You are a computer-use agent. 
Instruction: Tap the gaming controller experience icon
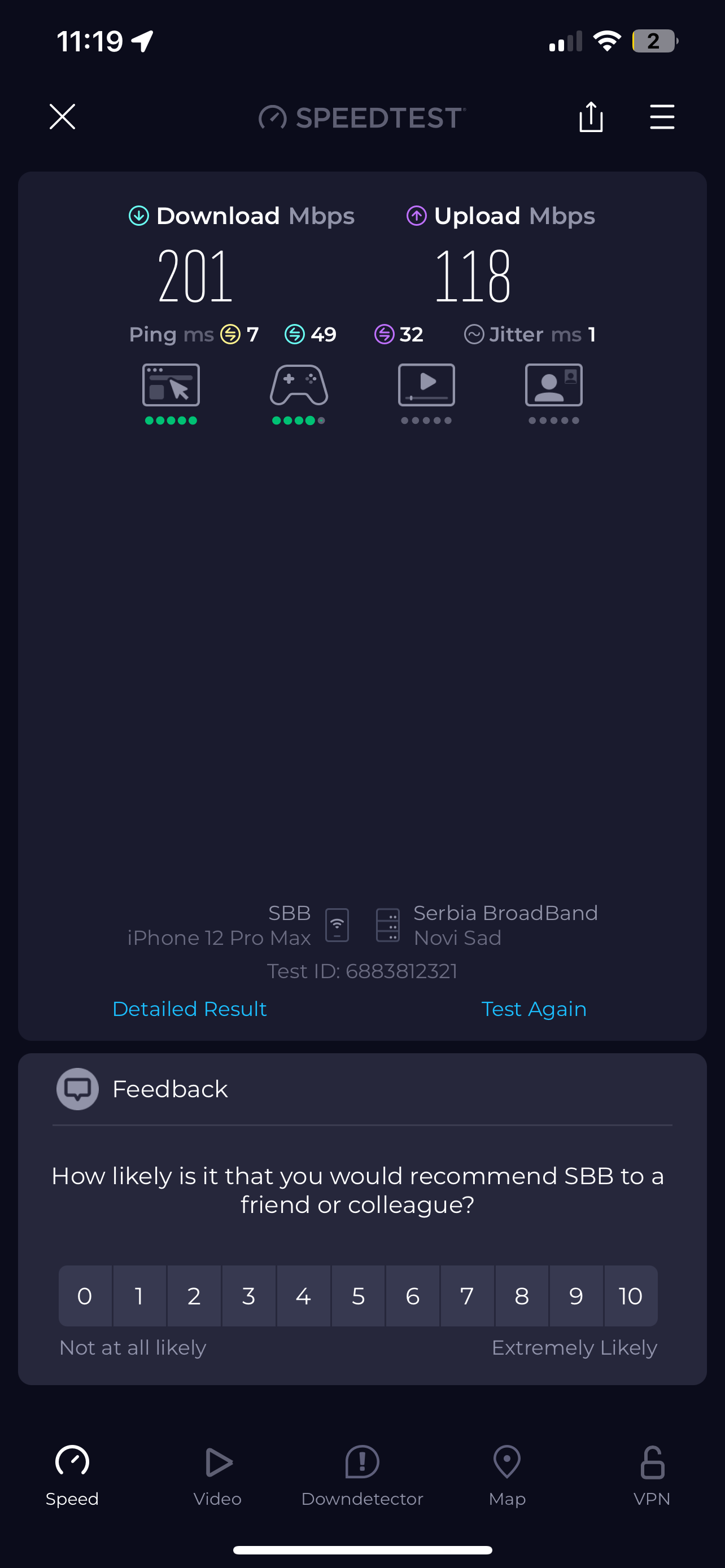(x=299, y=386)
